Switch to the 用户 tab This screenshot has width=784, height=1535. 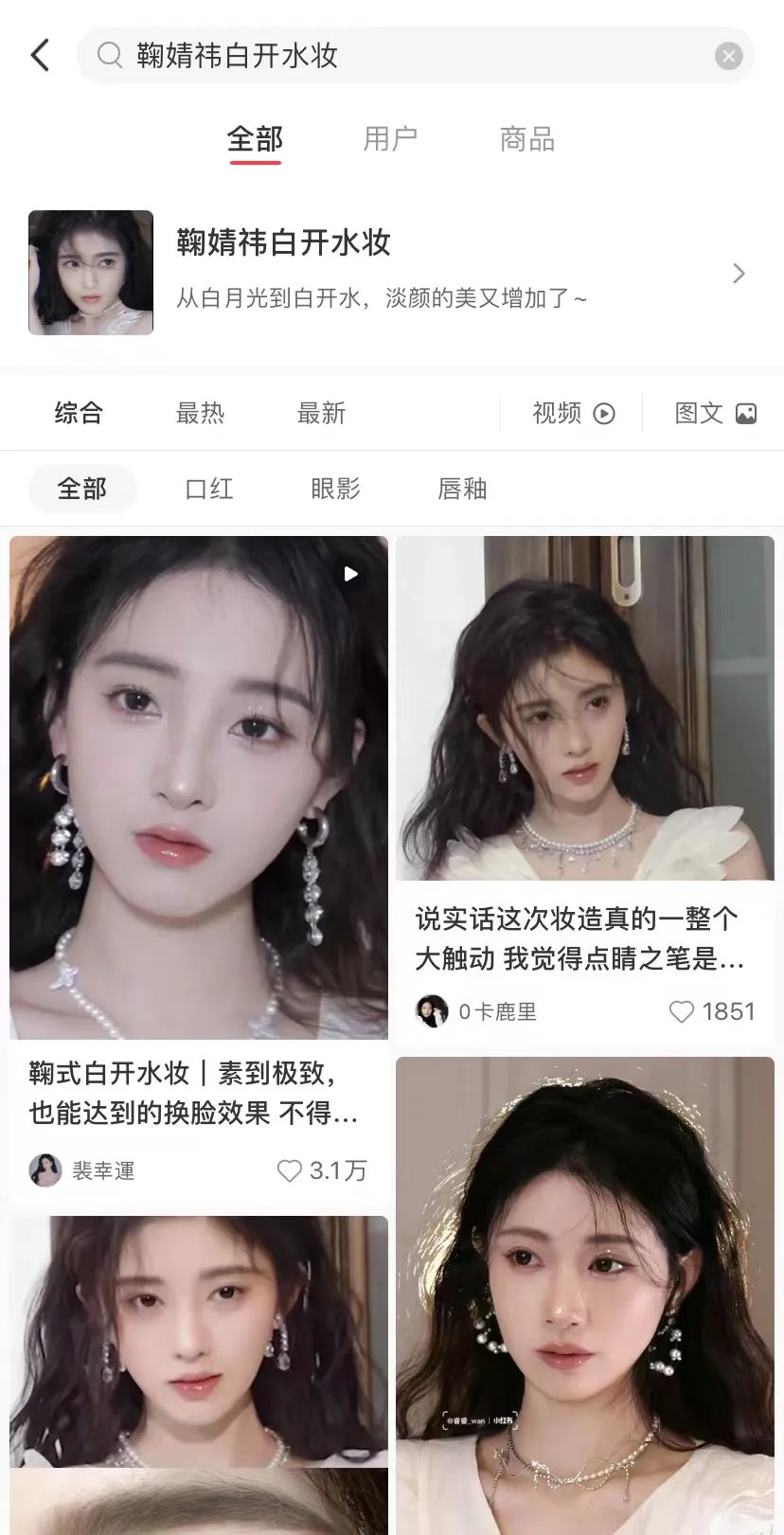pos(390,139)
